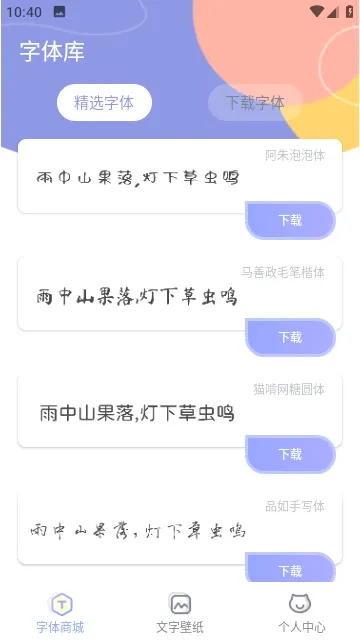The image size is (360, 640).
Task: Open the 阿朱泡泡体 font card
Action: [x=180, y=176]
